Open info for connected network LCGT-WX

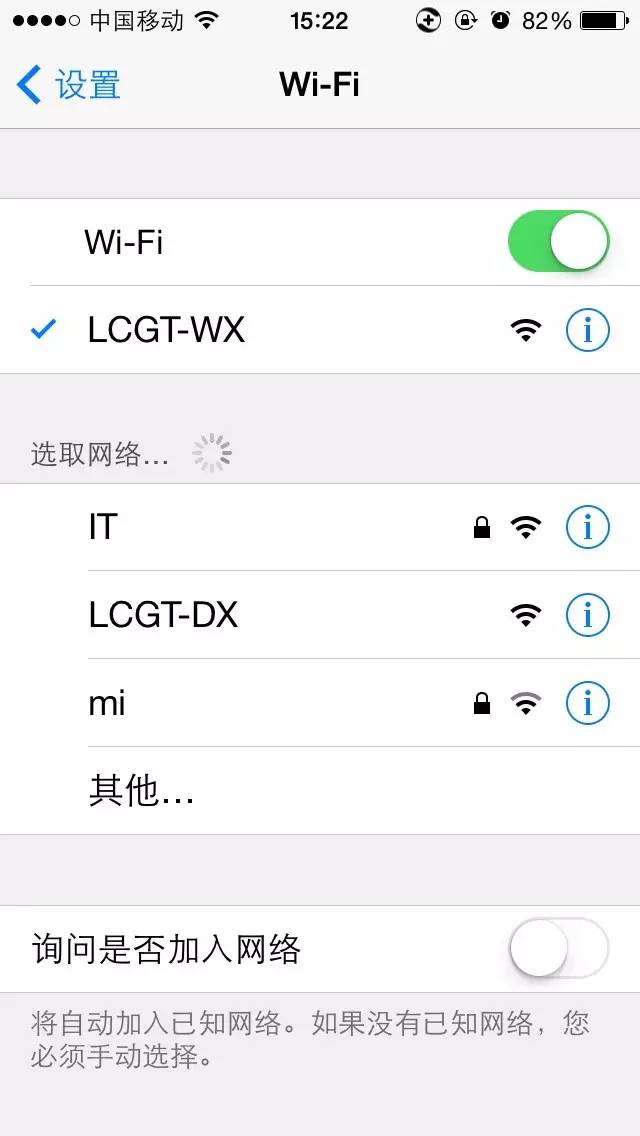pos(587,330)
